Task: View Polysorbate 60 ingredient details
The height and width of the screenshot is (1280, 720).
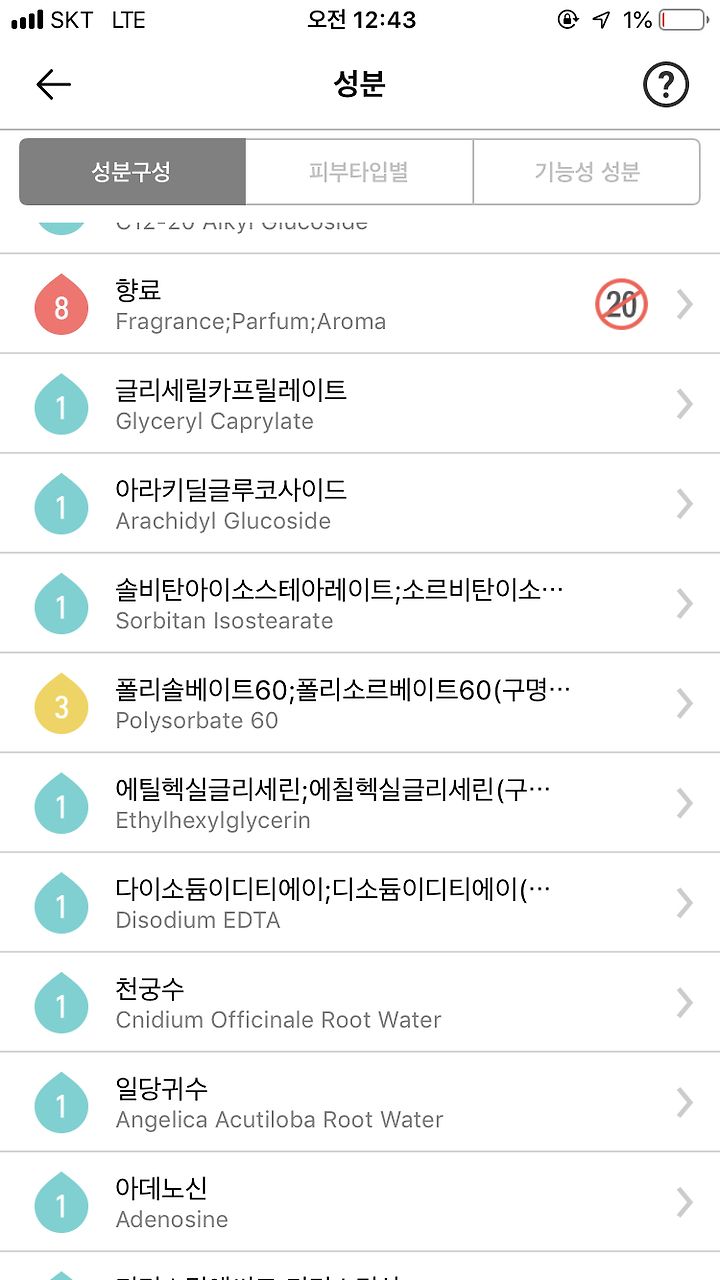Action: click(x=360, y=703)
